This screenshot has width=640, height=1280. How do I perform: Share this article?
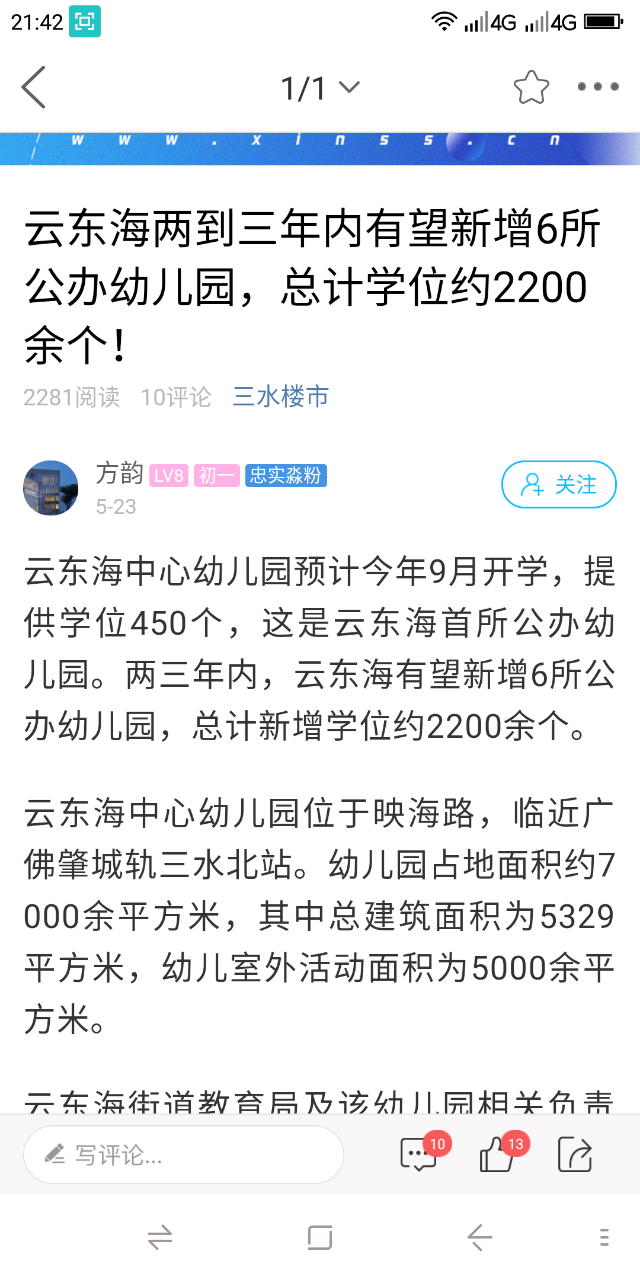[x=575, y=1155]
